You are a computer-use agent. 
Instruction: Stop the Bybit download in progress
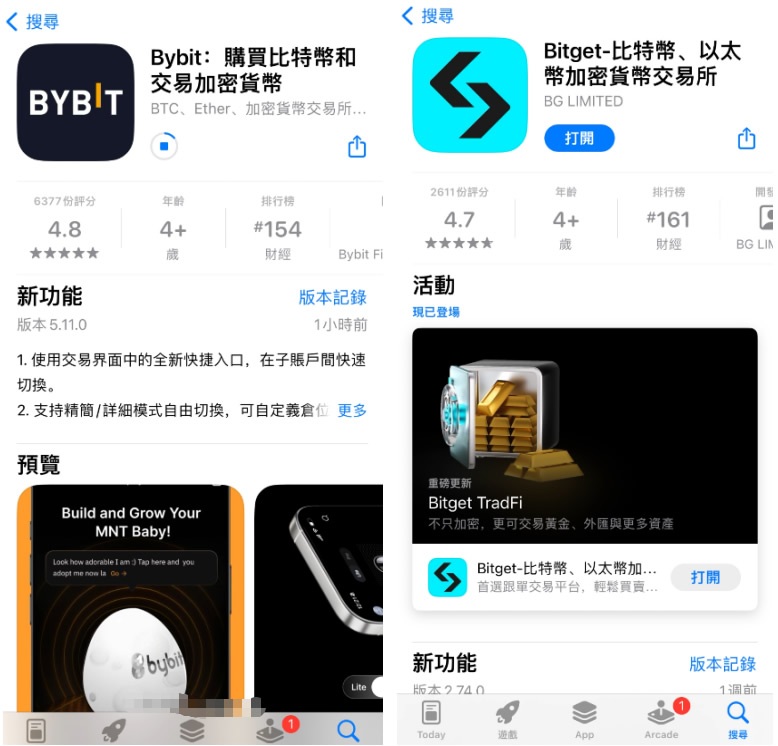point(165,146)
